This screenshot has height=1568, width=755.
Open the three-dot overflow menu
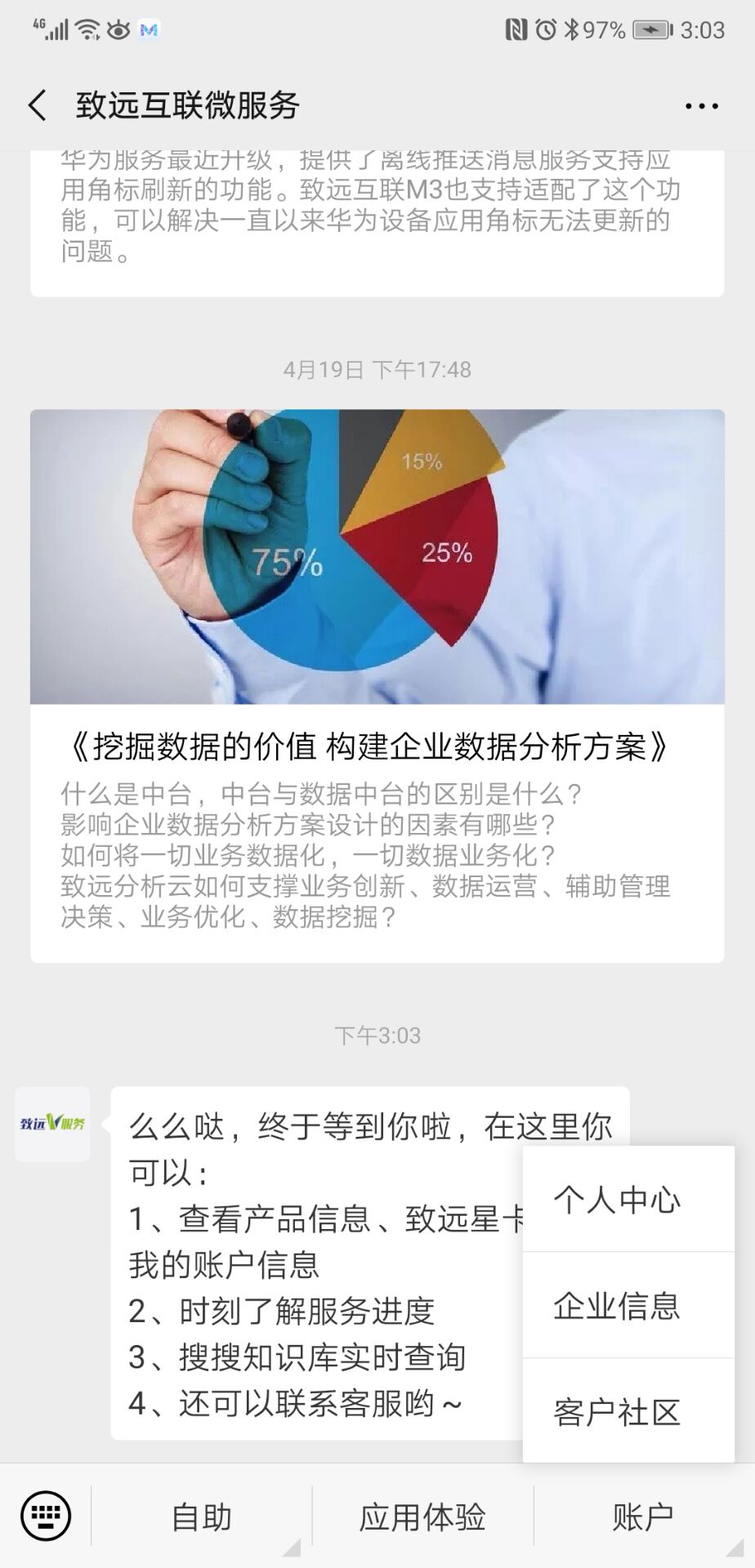(701, 106)
